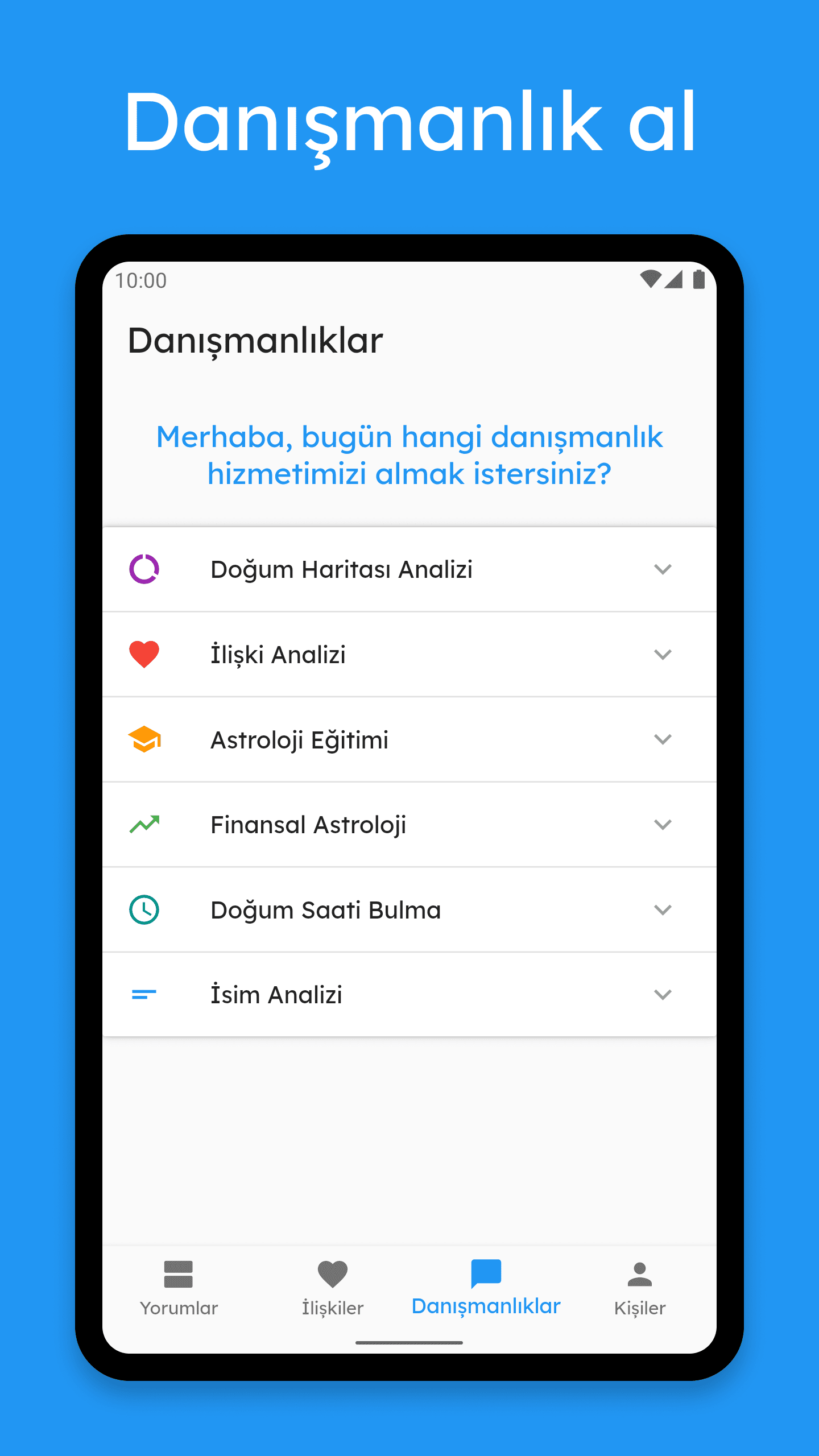Click the red heart icon for İlişki Analizi
The width and height of the screenshot is (819, 1456).
coord(145,654)
